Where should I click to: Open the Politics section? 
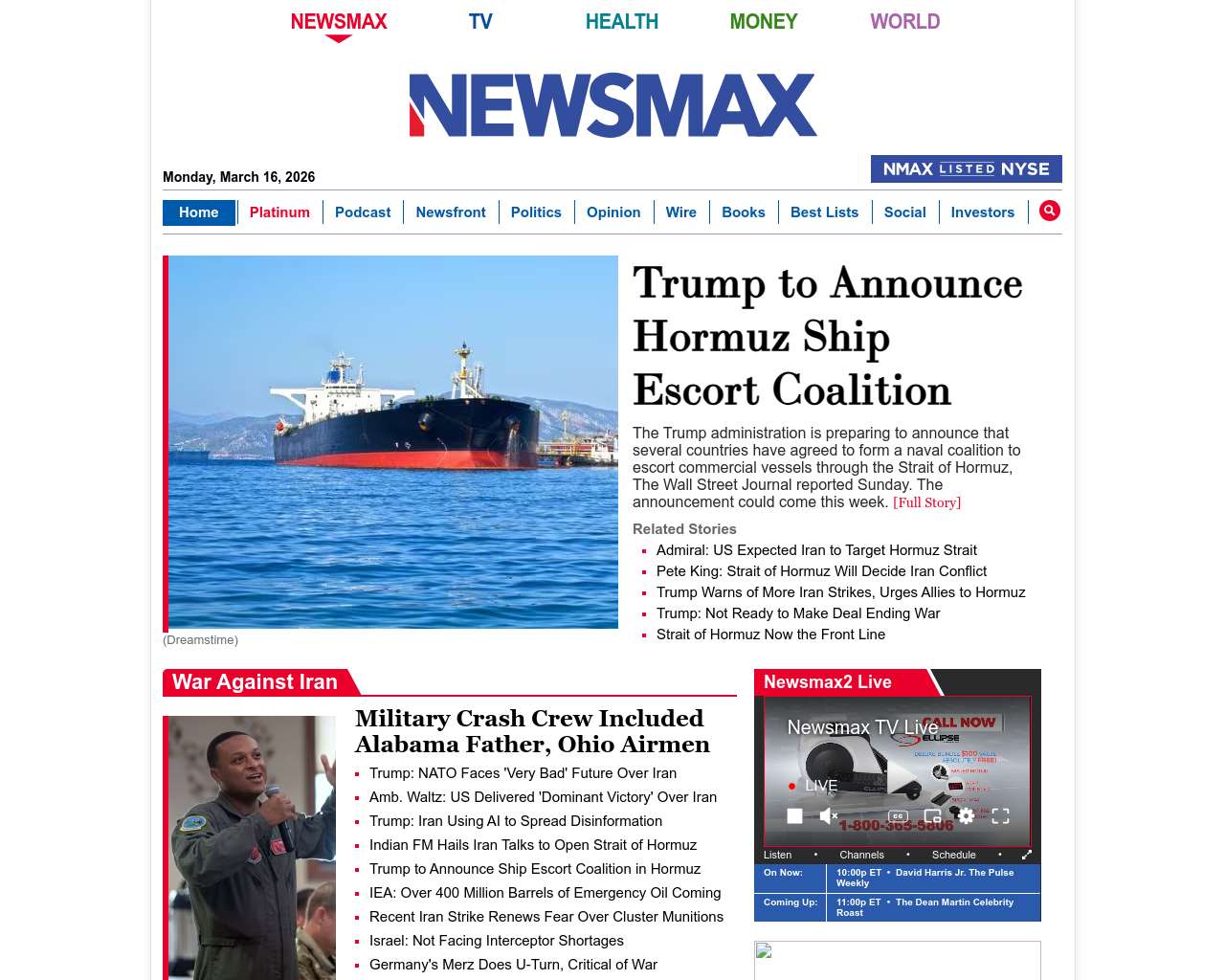click(x=536, y=212)
